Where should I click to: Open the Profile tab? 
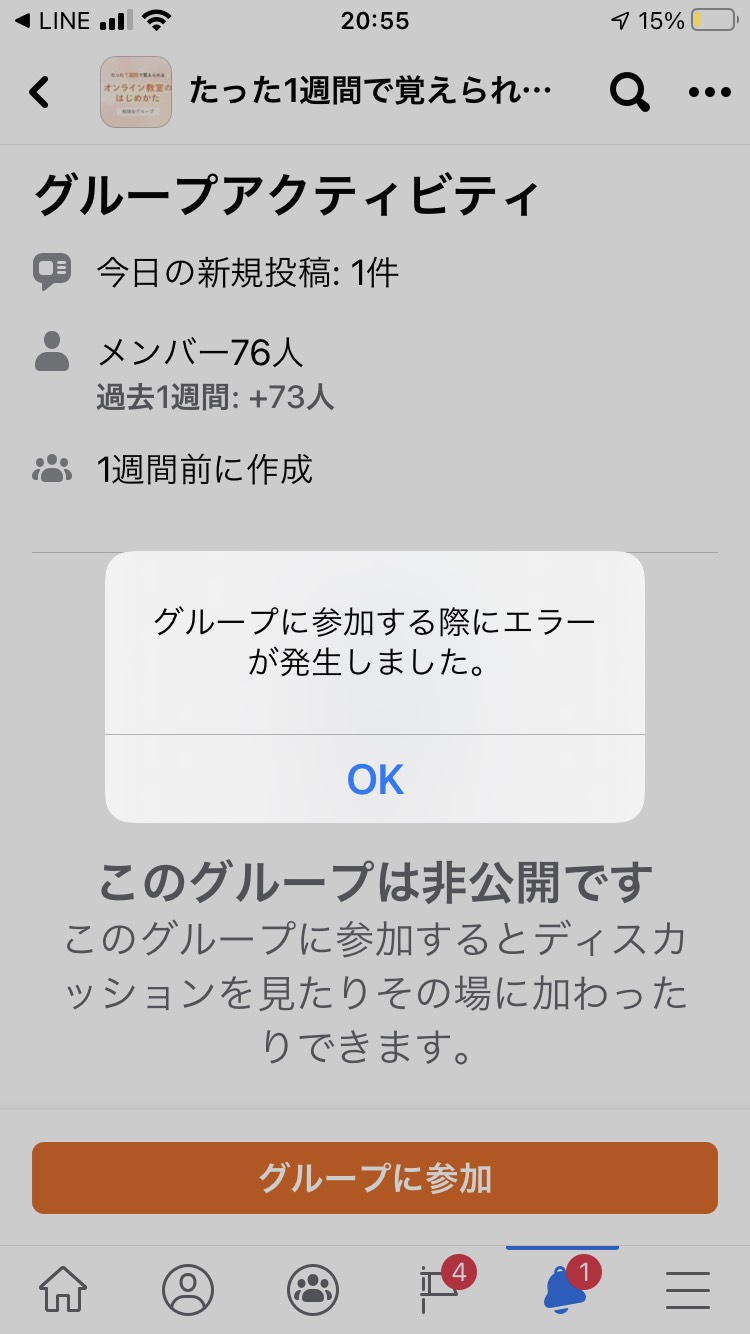(188, 1289)
